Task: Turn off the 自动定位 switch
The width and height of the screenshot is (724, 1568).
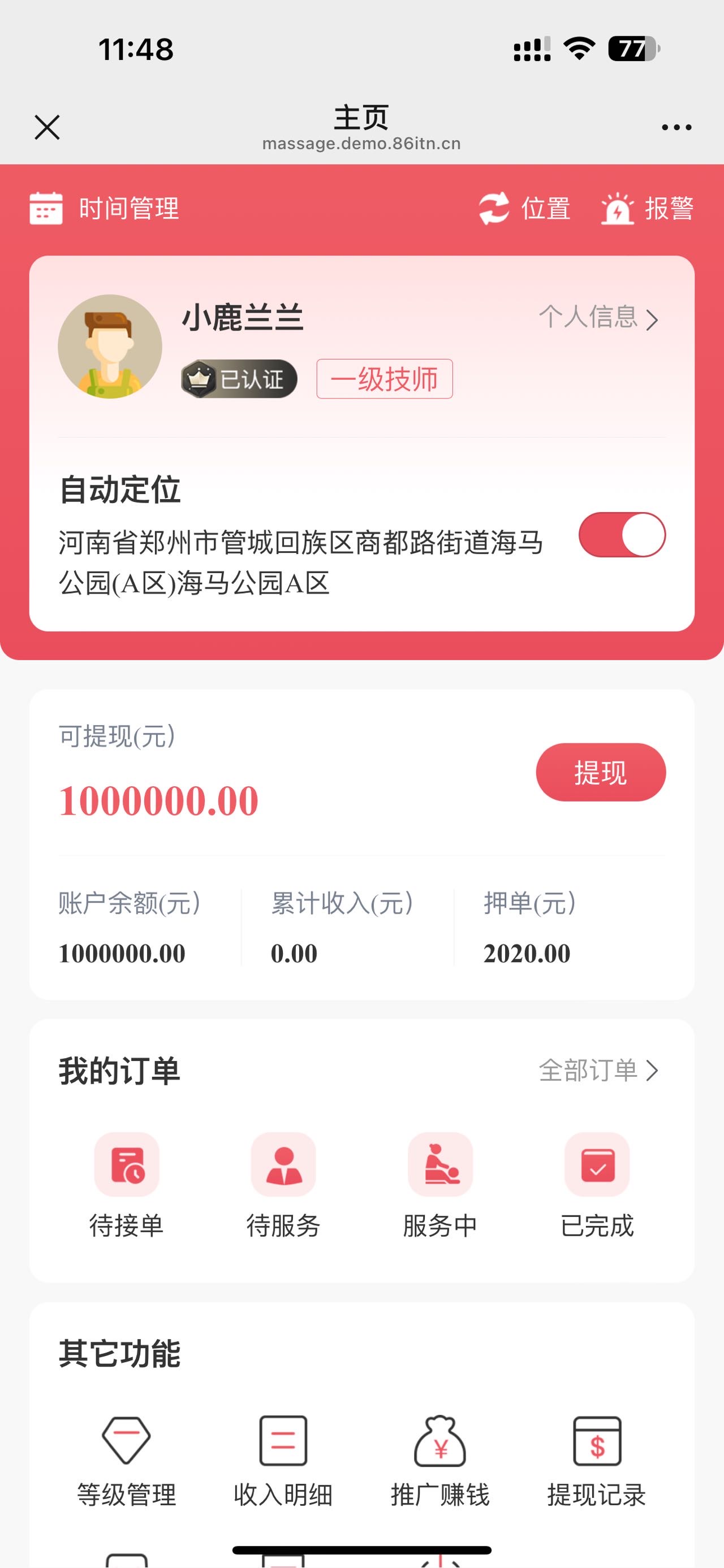Action: [x=622, y=535]
